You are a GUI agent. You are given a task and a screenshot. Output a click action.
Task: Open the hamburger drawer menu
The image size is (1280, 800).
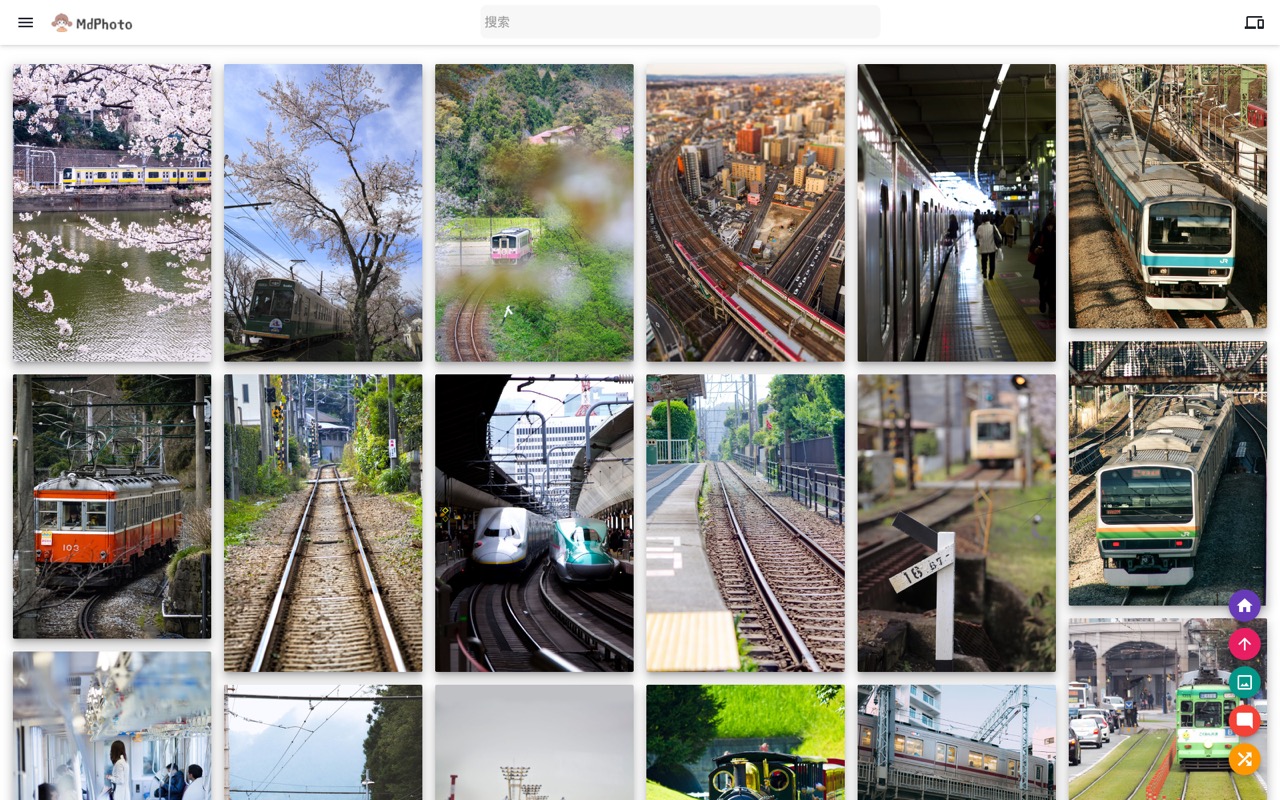26,22
